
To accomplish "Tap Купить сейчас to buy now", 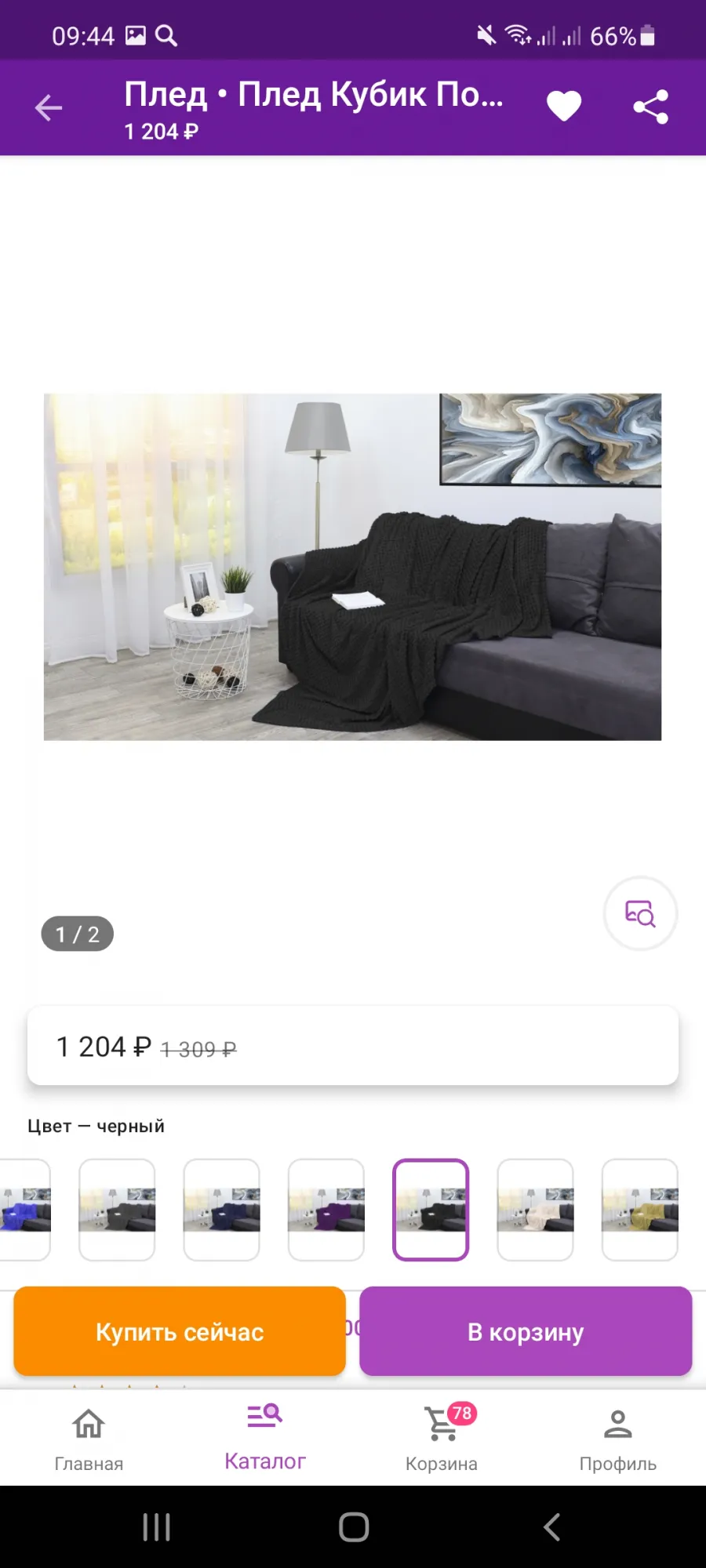I will 180,1331.
